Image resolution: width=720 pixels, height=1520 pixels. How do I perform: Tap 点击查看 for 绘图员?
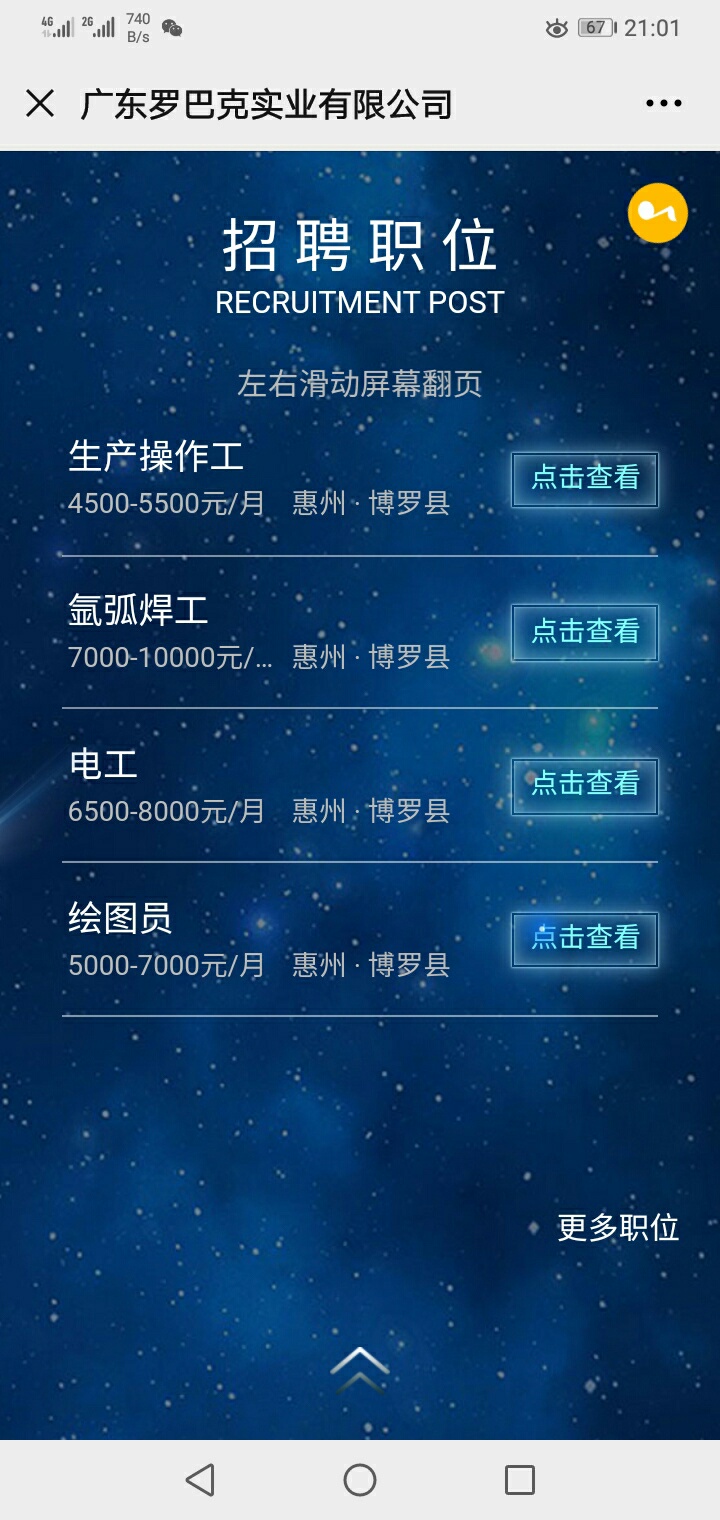(x=585, y=939)
